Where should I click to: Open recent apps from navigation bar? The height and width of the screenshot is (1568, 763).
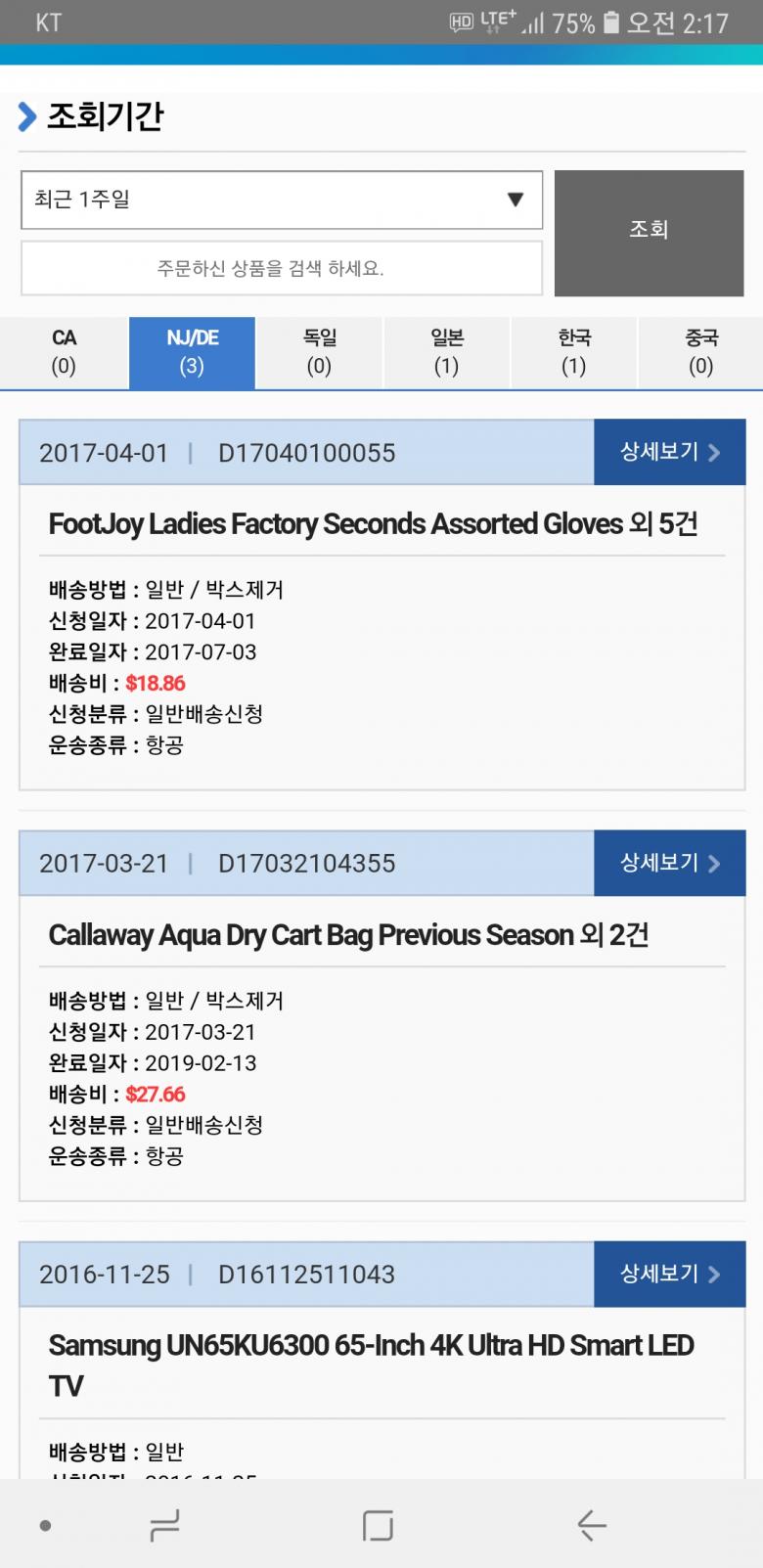pos(164,1525)
